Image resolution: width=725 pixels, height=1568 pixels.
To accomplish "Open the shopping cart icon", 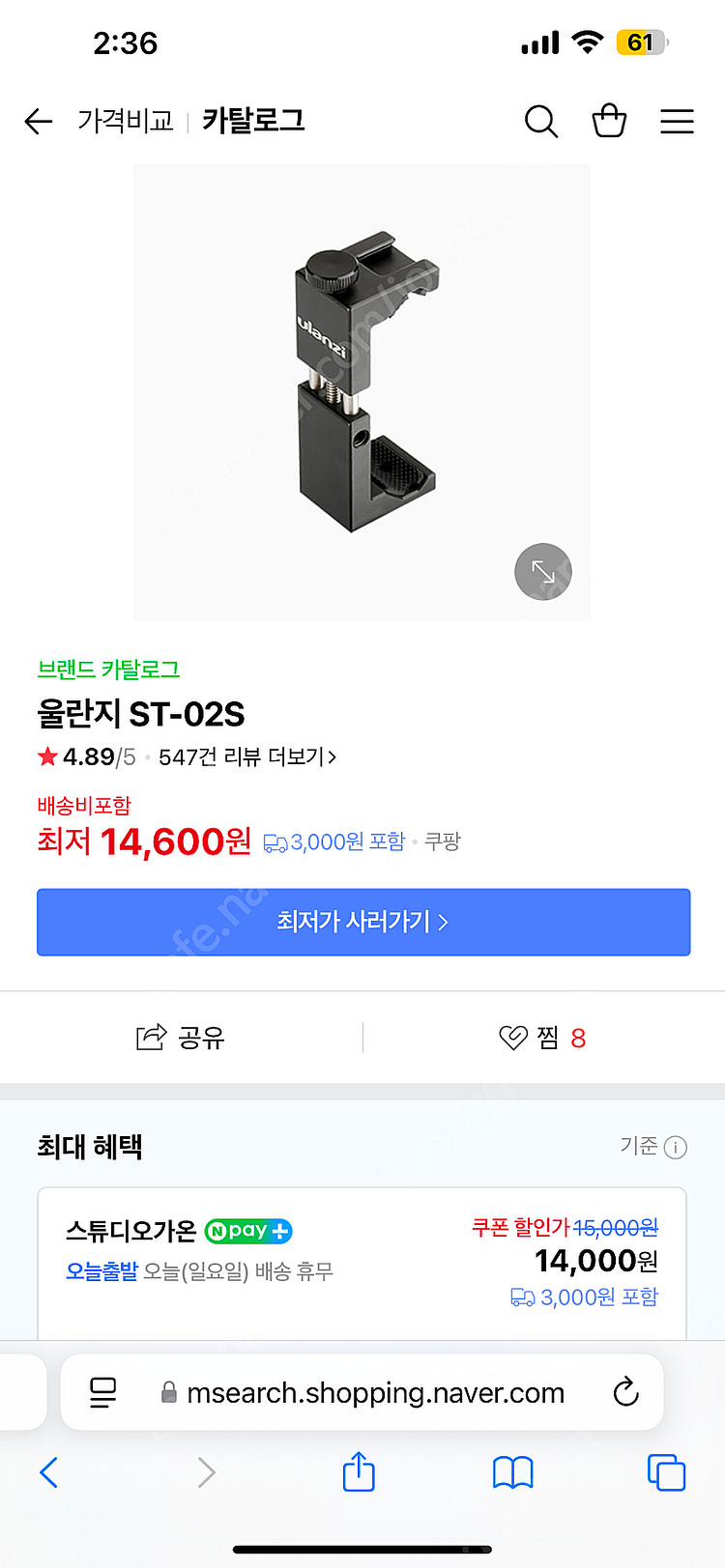I will [609, 121].
